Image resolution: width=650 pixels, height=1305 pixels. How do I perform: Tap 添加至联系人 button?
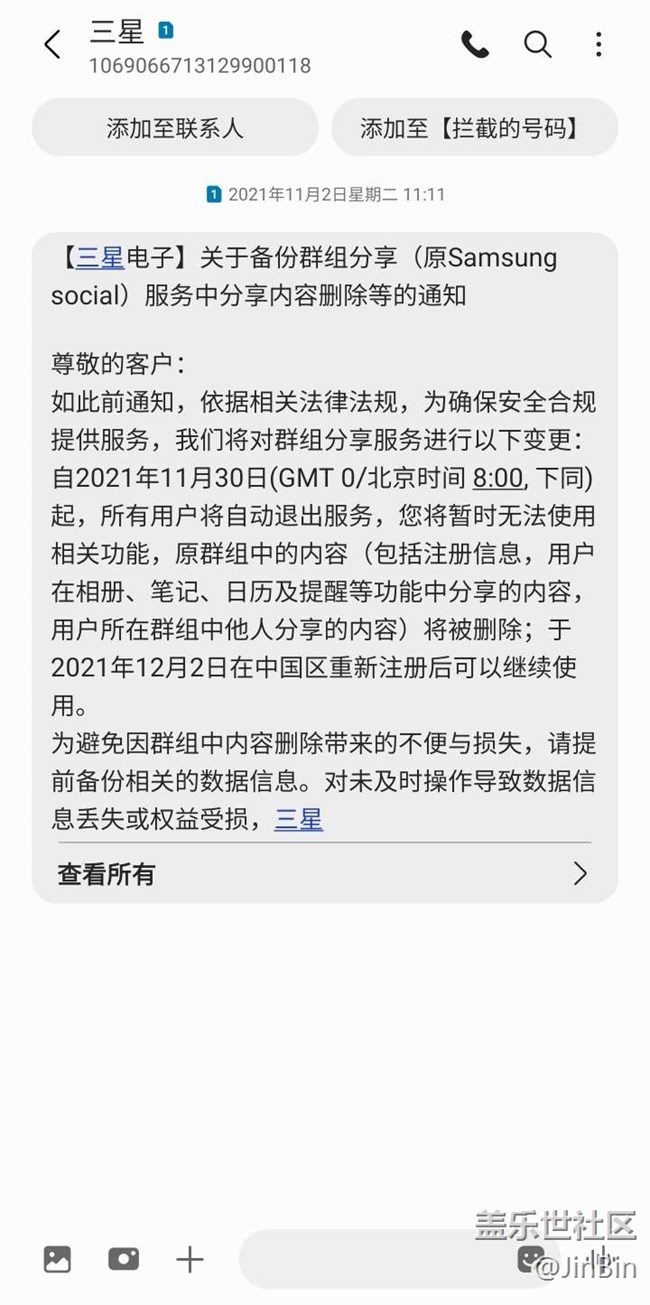point(175,128)
